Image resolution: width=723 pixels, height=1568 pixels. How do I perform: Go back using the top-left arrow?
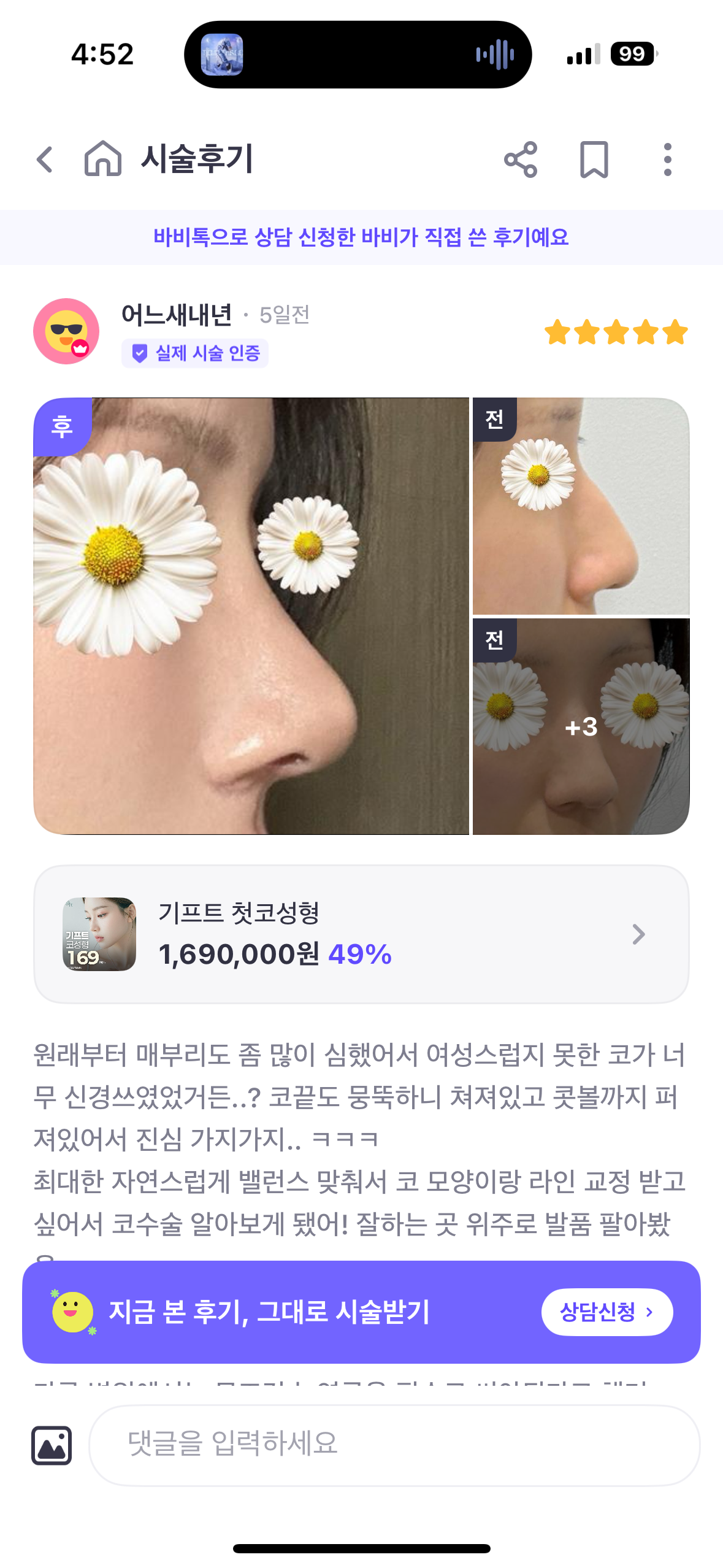coord(45,159)
